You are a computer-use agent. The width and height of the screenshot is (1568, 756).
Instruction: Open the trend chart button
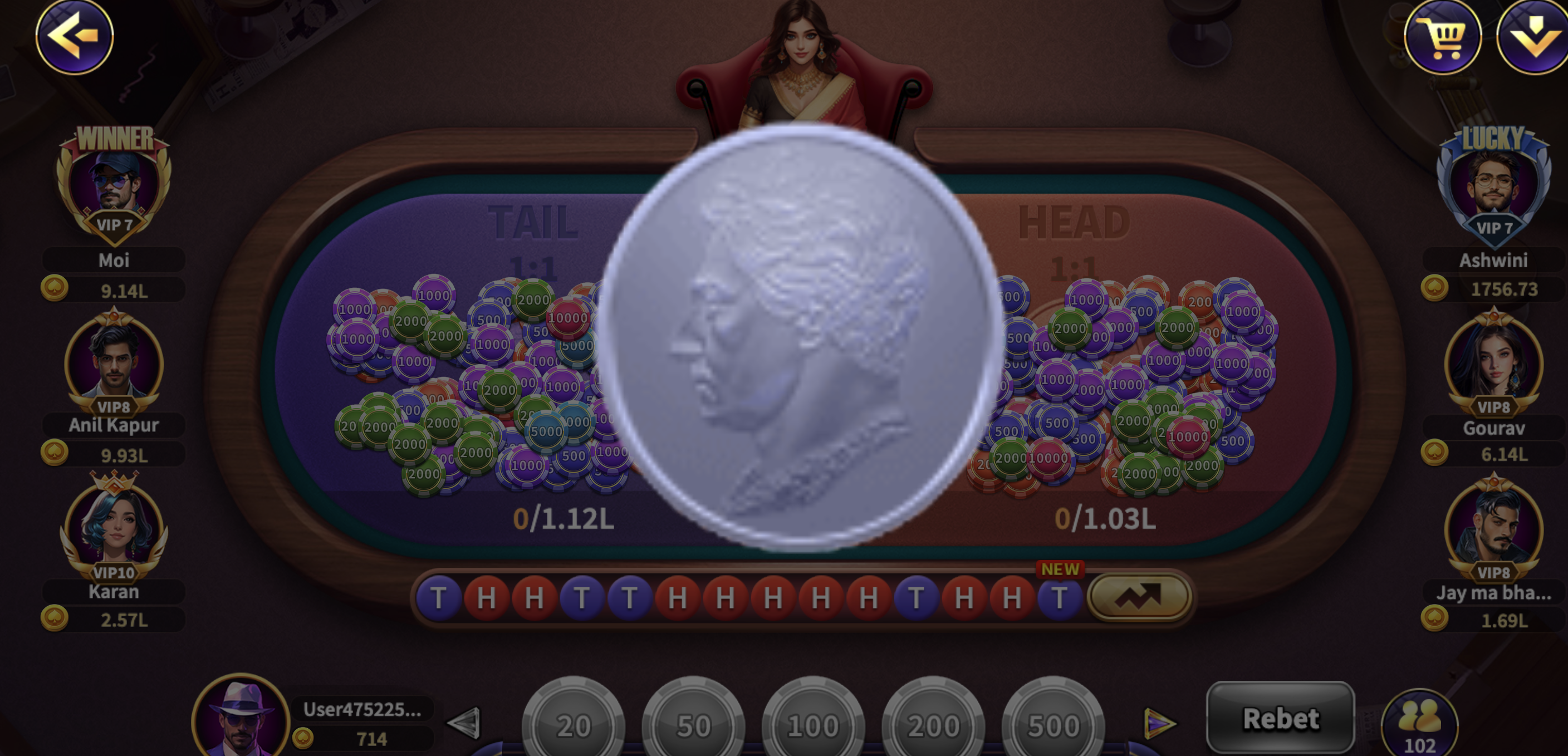point(1138,597)
